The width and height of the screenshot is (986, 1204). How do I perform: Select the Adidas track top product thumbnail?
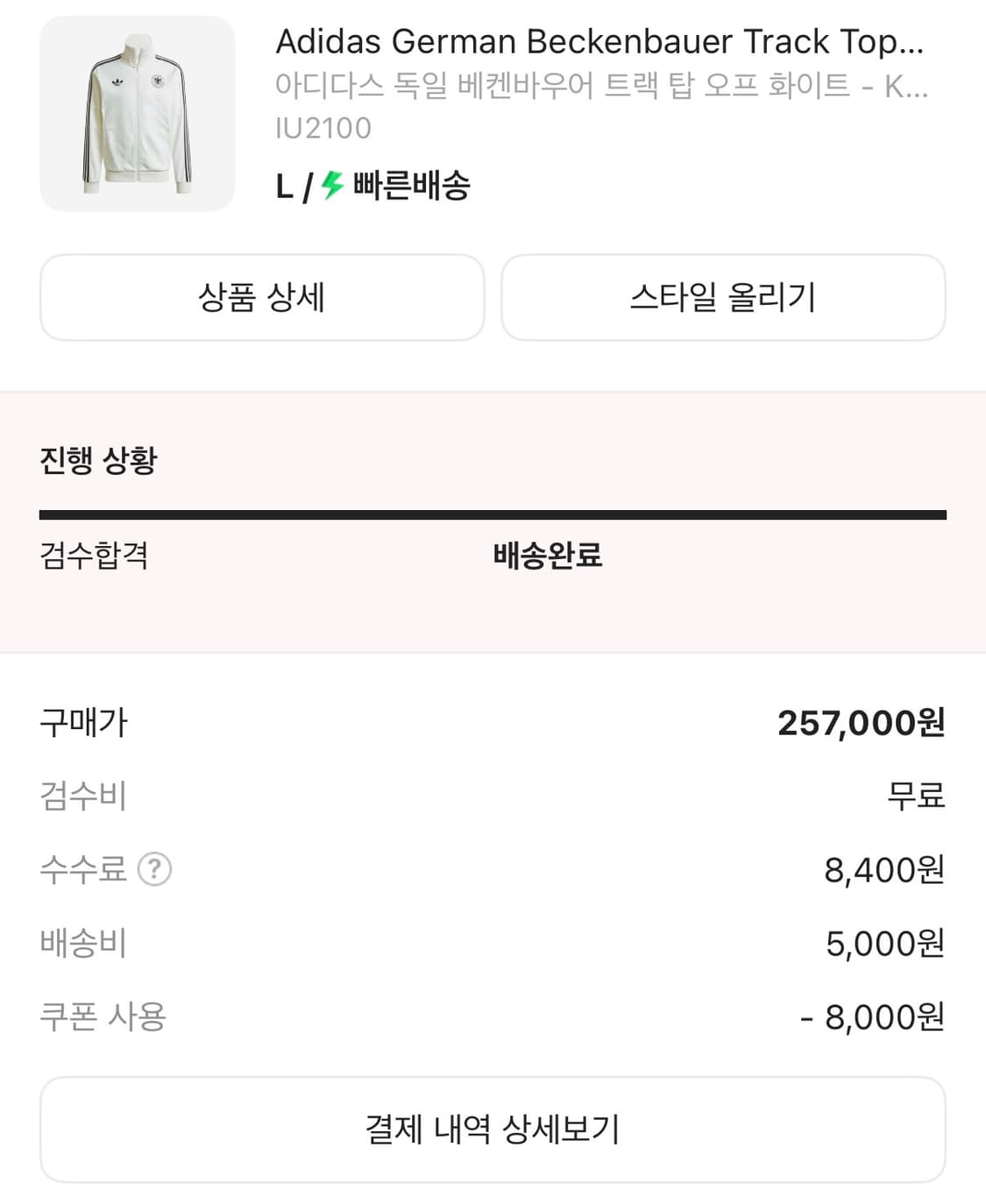pos(137,110)
